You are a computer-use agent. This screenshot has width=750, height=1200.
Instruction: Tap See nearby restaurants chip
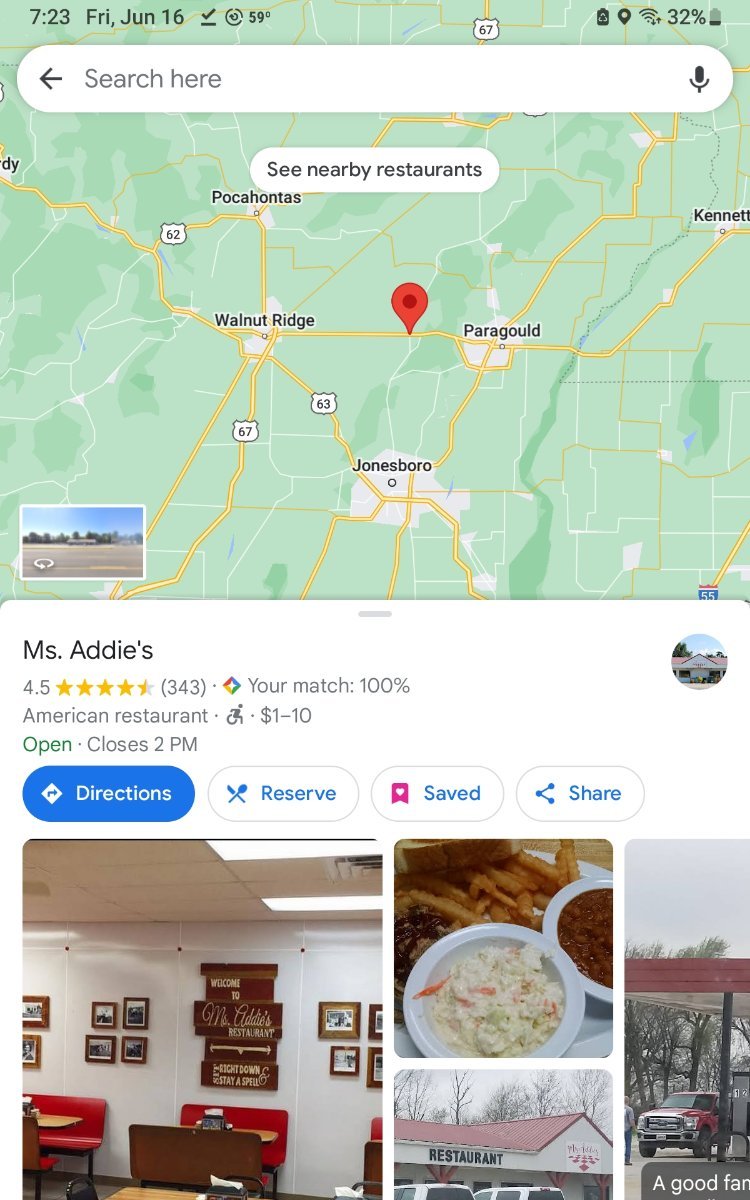tap(374, 169)
